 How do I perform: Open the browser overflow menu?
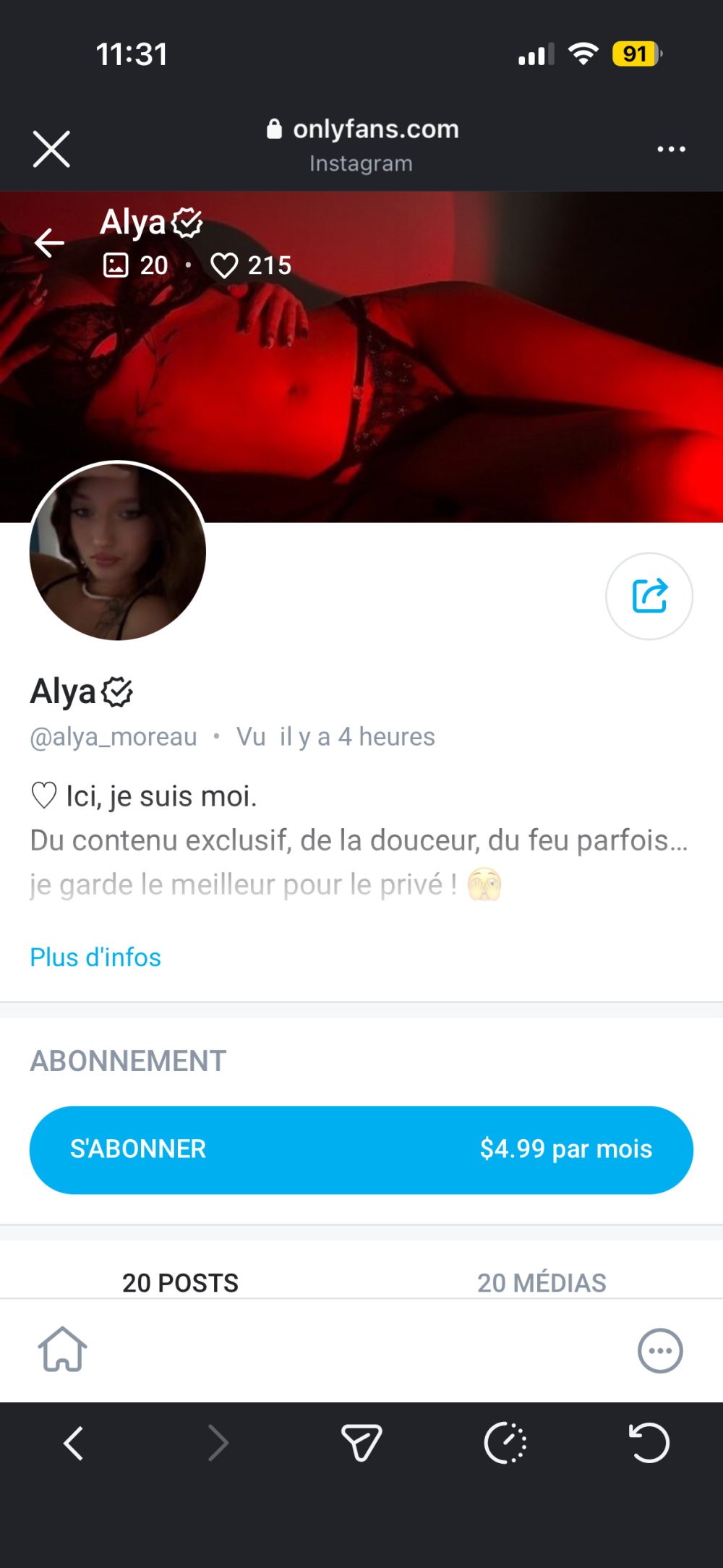(x=671, y=149)
